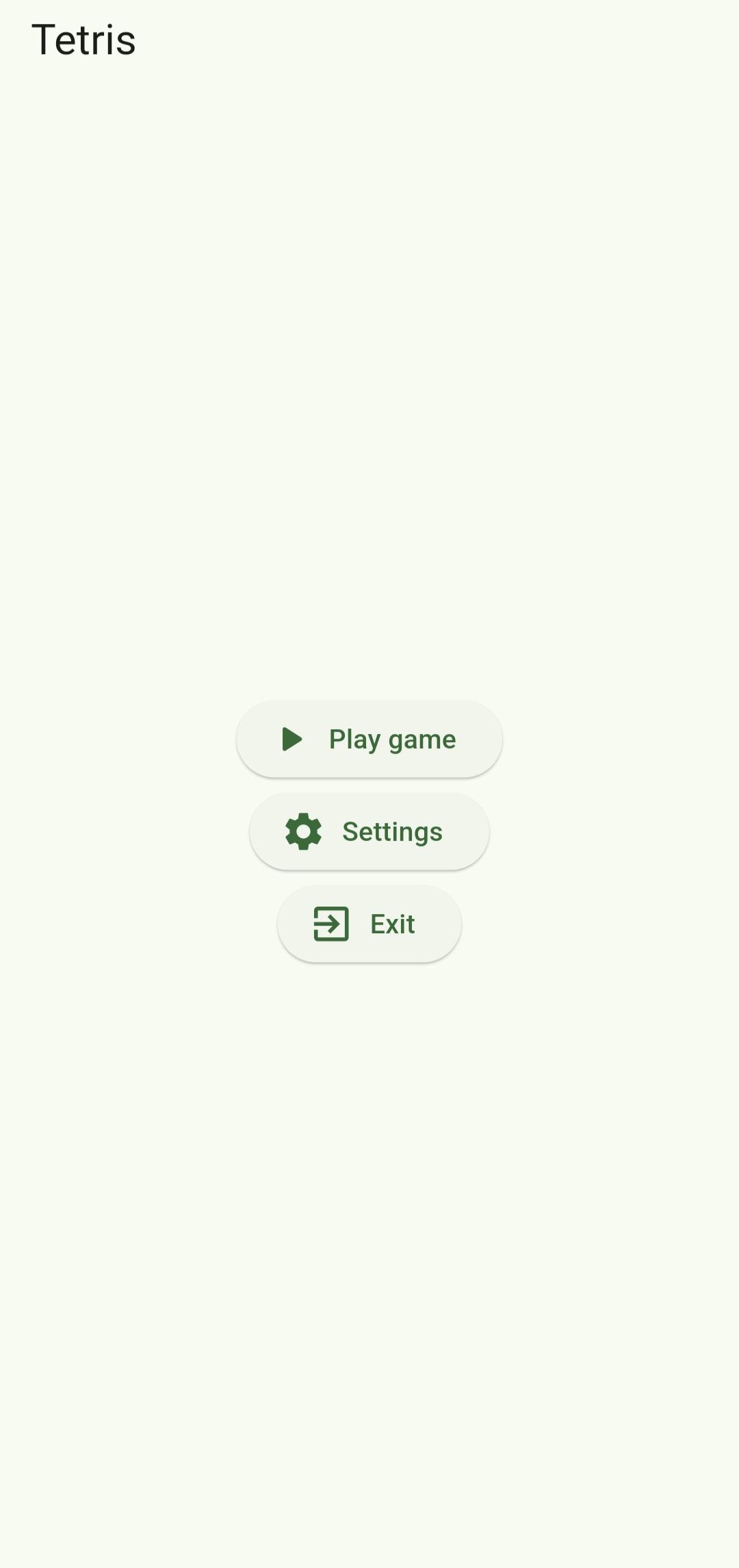Open the Settings button
Image resolution: width=739 pixels, height=1568 pixels.
coord(369,831)
